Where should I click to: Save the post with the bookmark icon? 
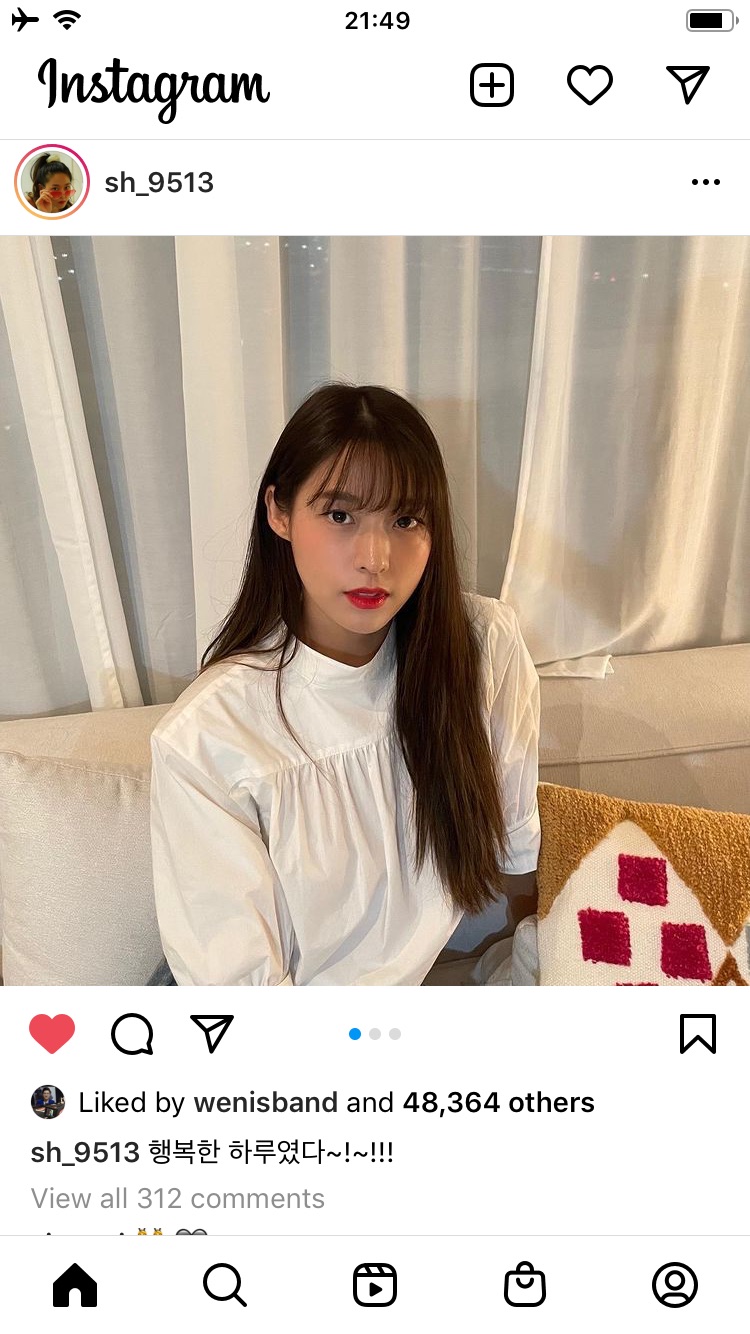697,1034
